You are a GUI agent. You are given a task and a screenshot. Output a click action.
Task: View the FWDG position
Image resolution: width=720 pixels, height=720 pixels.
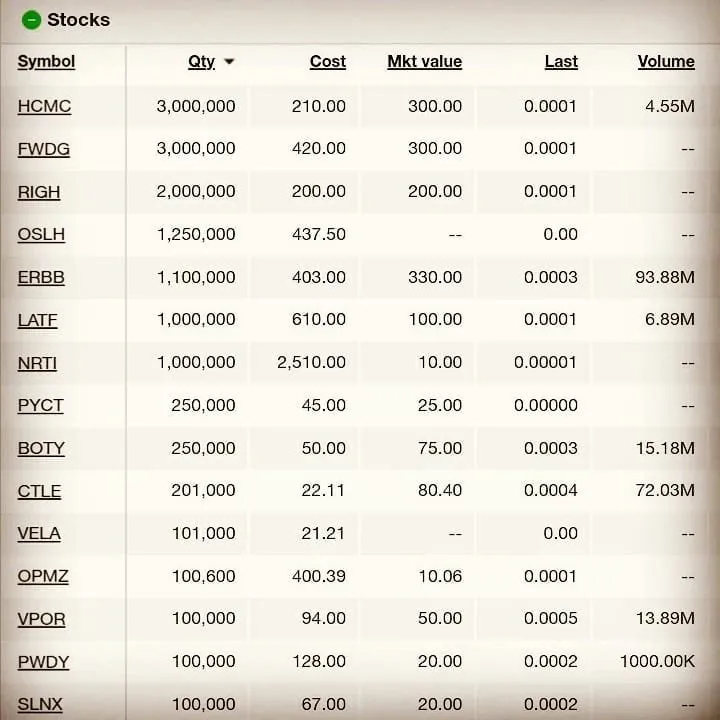[x=43, y=149]
